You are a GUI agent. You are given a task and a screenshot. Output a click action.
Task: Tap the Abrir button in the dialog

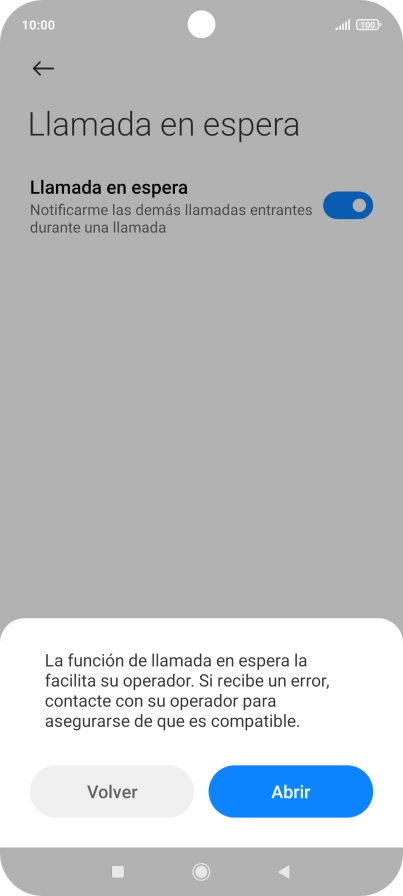[x=290, y=791]
